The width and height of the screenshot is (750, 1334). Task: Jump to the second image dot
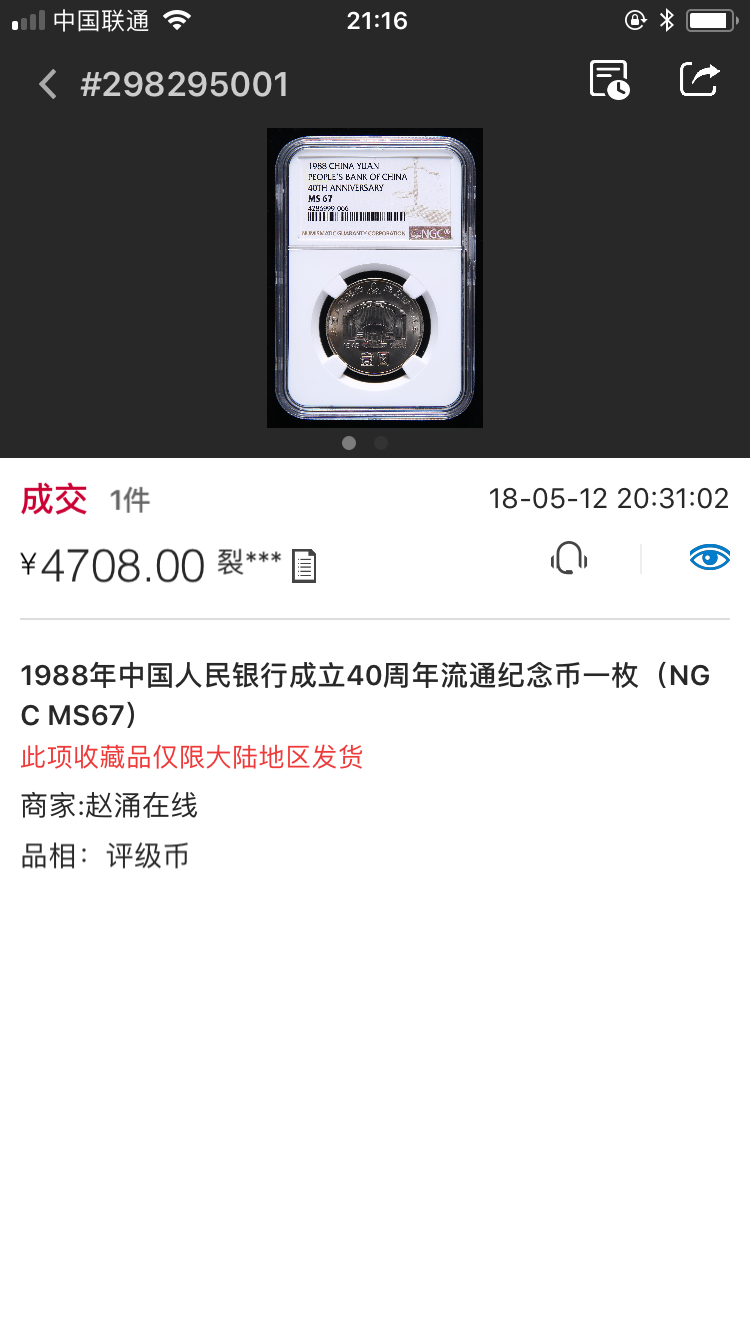click(x=381, y=443)
